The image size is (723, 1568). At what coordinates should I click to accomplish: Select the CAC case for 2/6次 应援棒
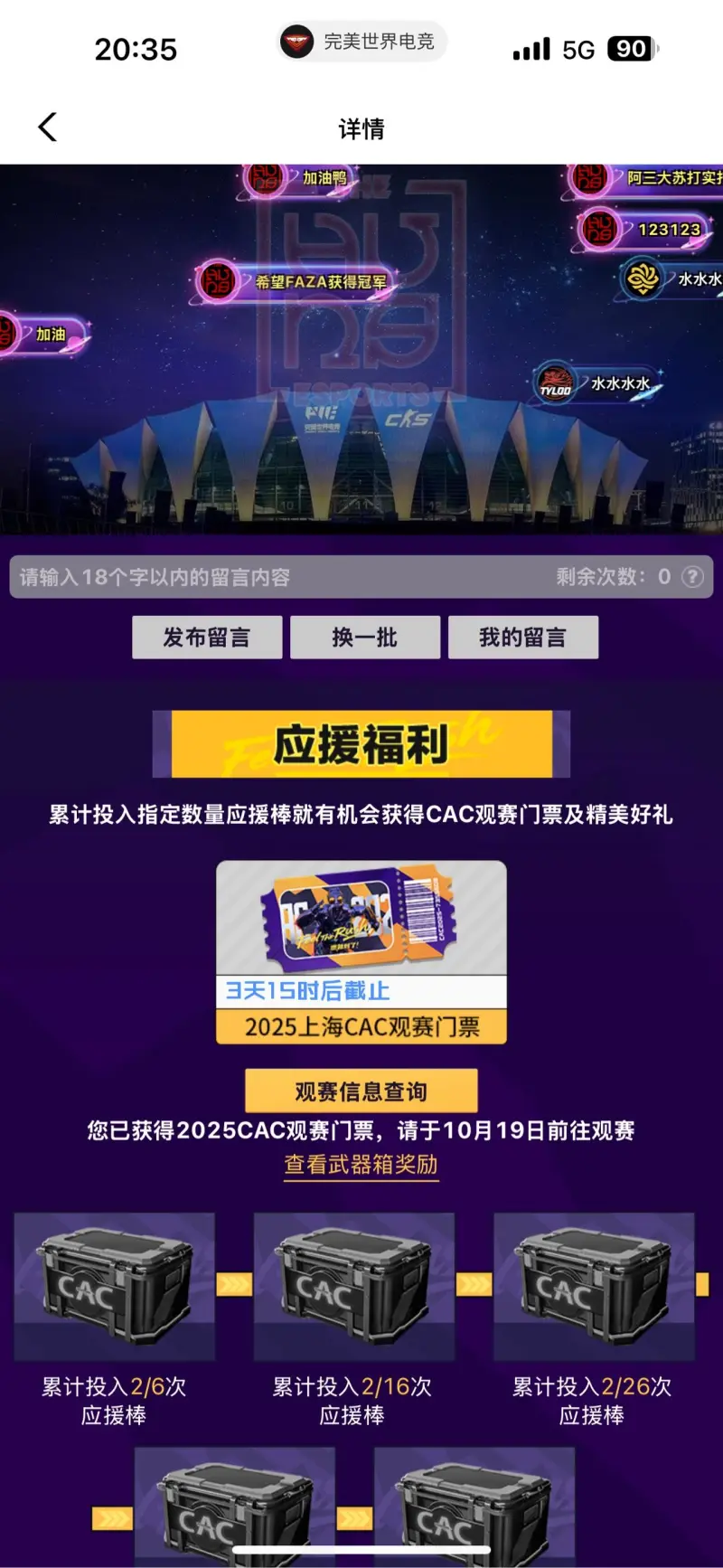[114, 1286]
